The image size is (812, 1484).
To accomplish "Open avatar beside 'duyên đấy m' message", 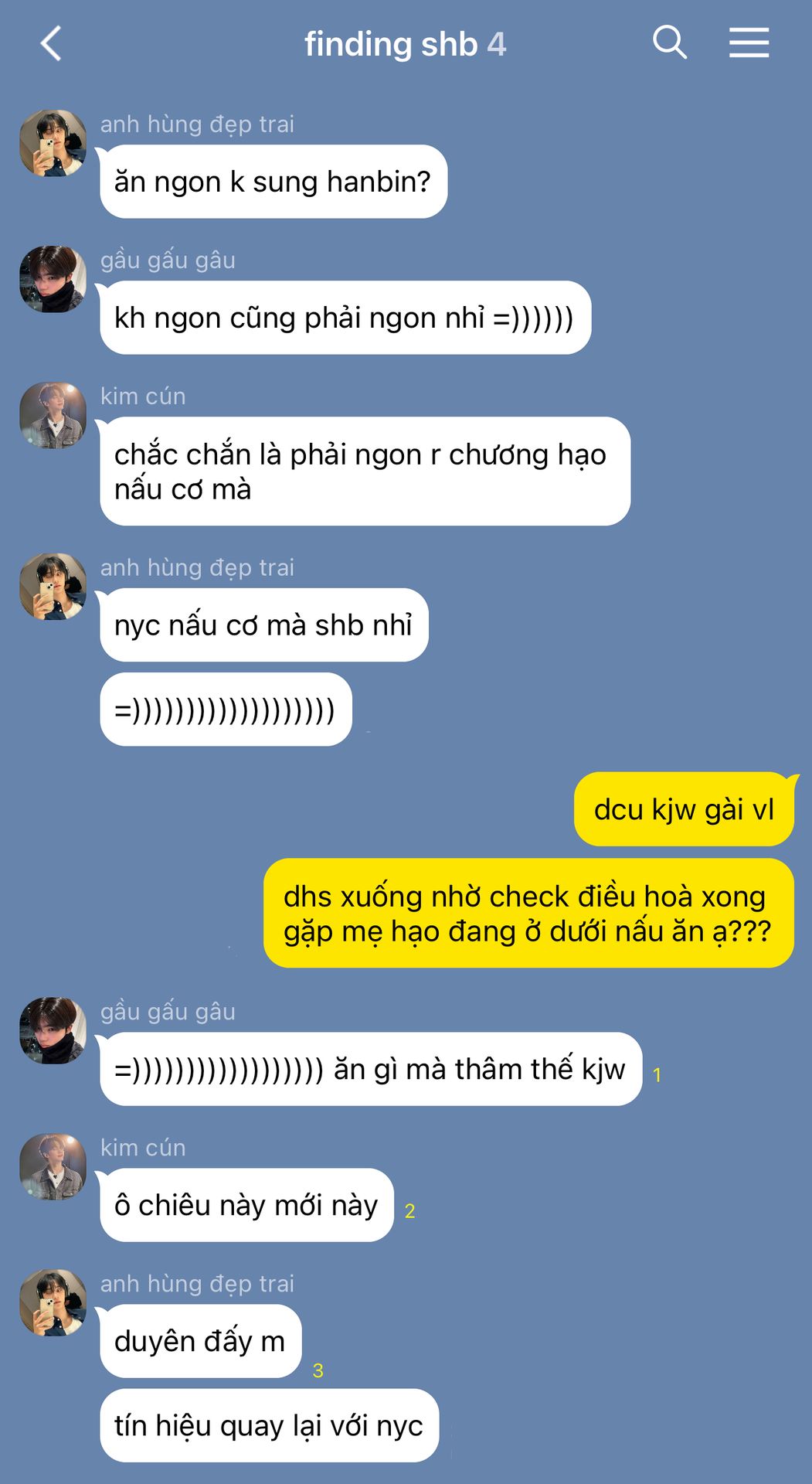I will [53, 1302].
